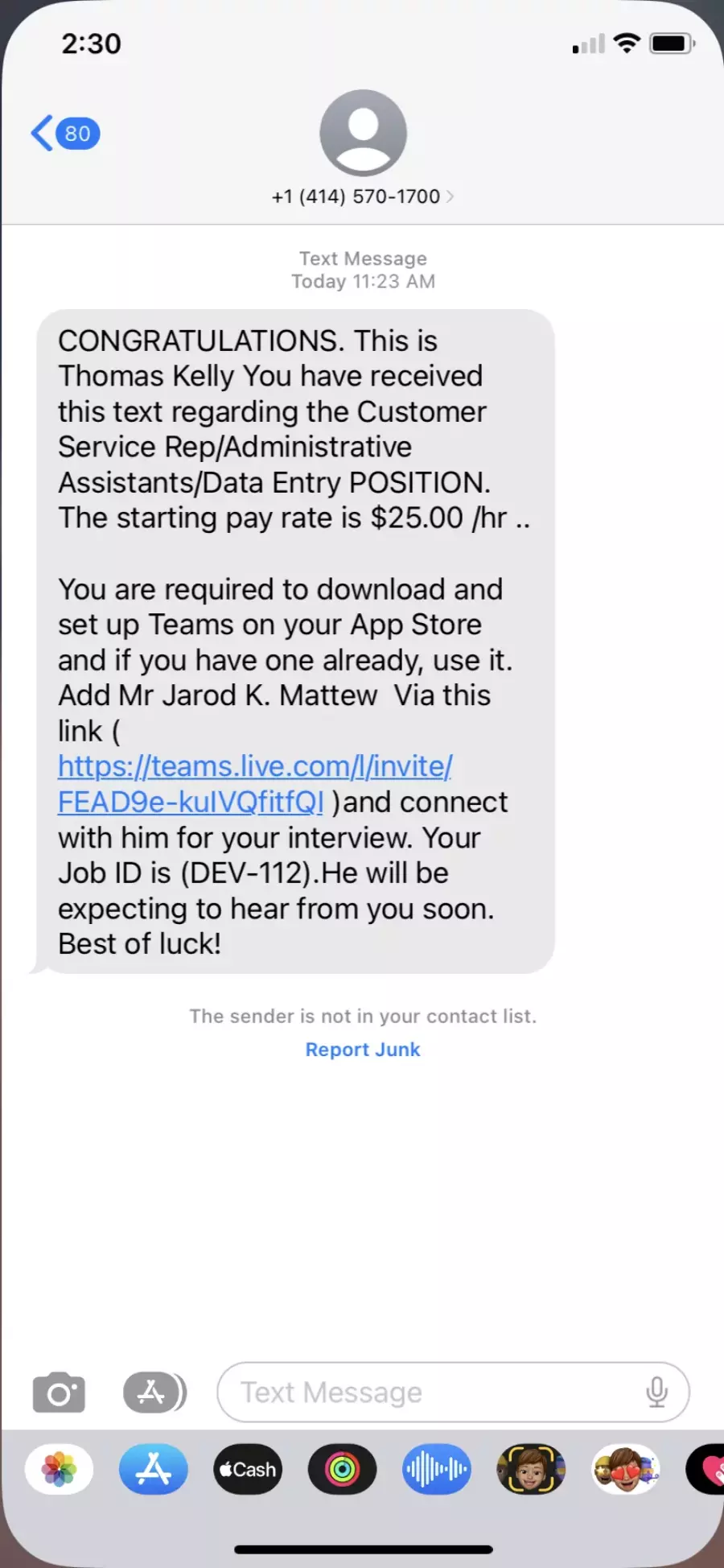Screen dimensions: 724x1568
Task: Record an audio message from app strip
Action: point(437,1470)
